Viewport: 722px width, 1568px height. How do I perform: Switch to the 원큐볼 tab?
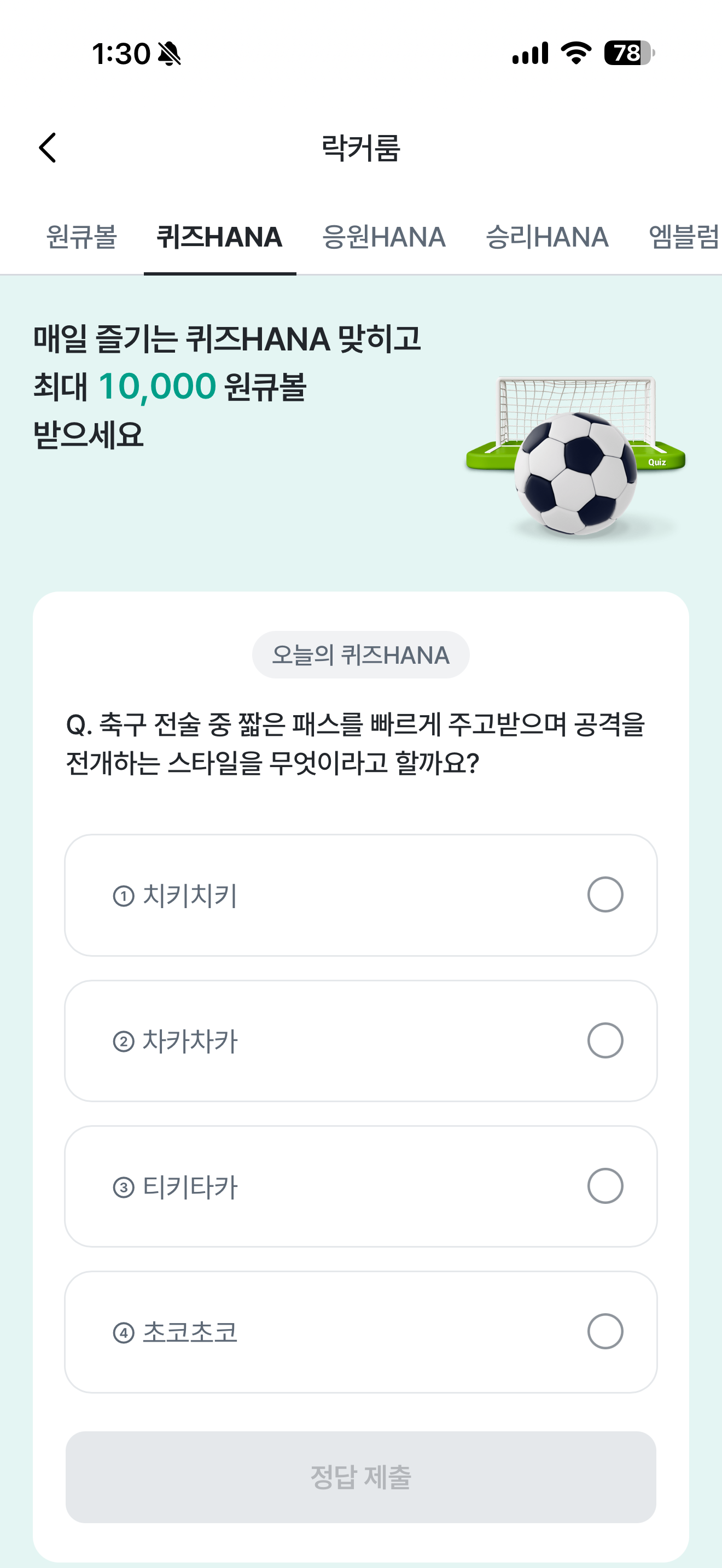(x=81, y=237)
